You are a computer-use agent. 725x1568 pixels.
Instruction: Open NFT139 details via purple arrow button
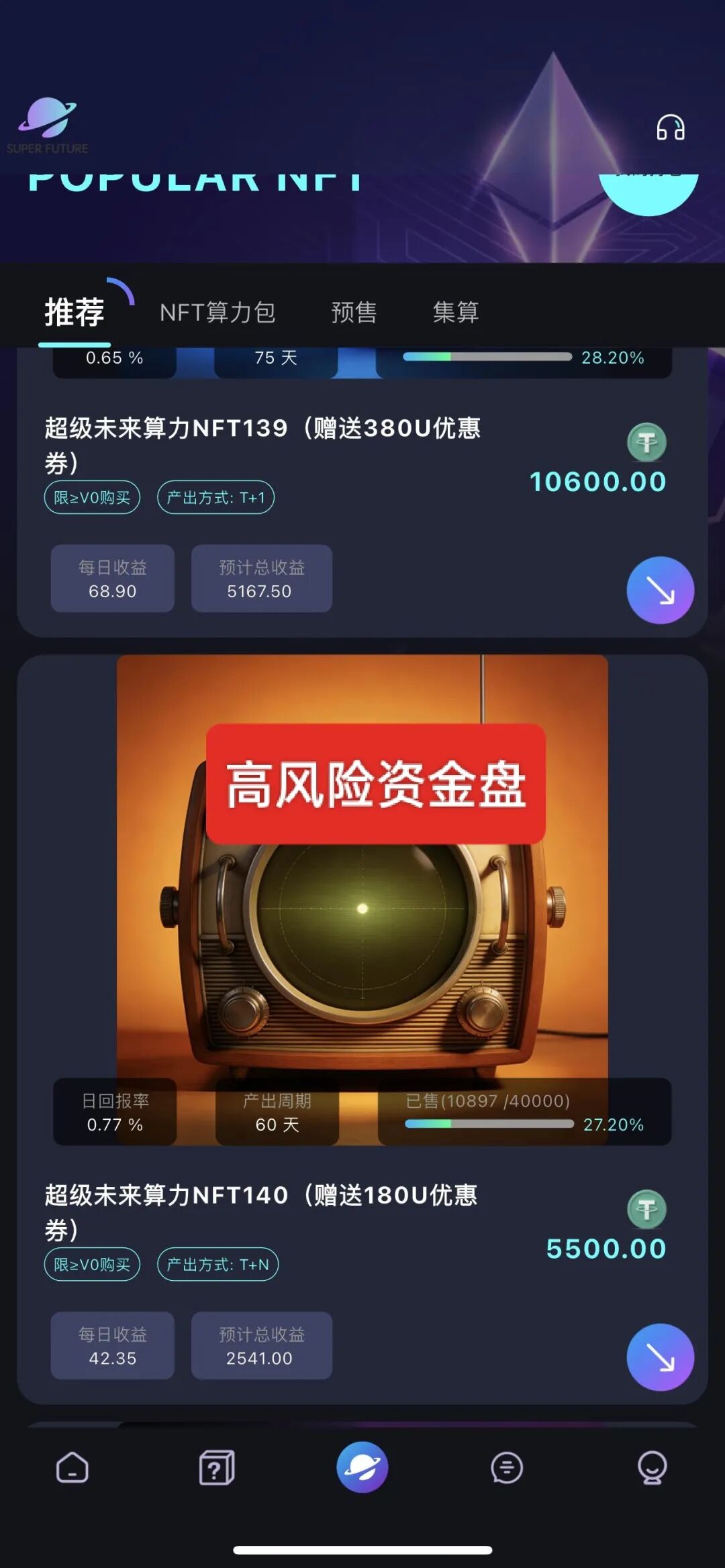pyautogui.click(x=660, y=590)
